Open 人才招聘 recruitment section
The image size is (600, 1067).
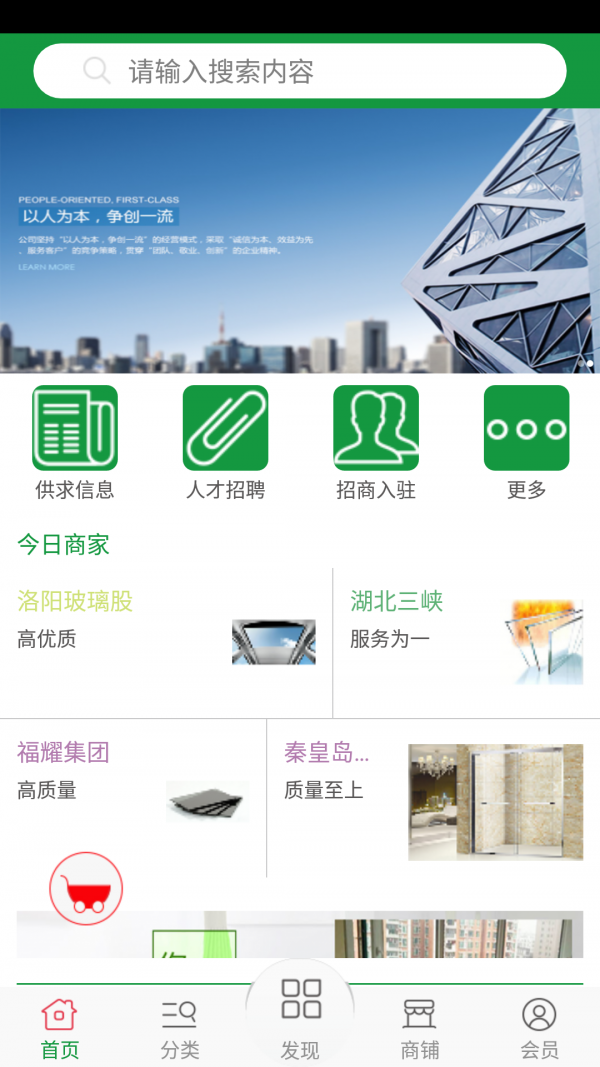click(x=225, y=442)
